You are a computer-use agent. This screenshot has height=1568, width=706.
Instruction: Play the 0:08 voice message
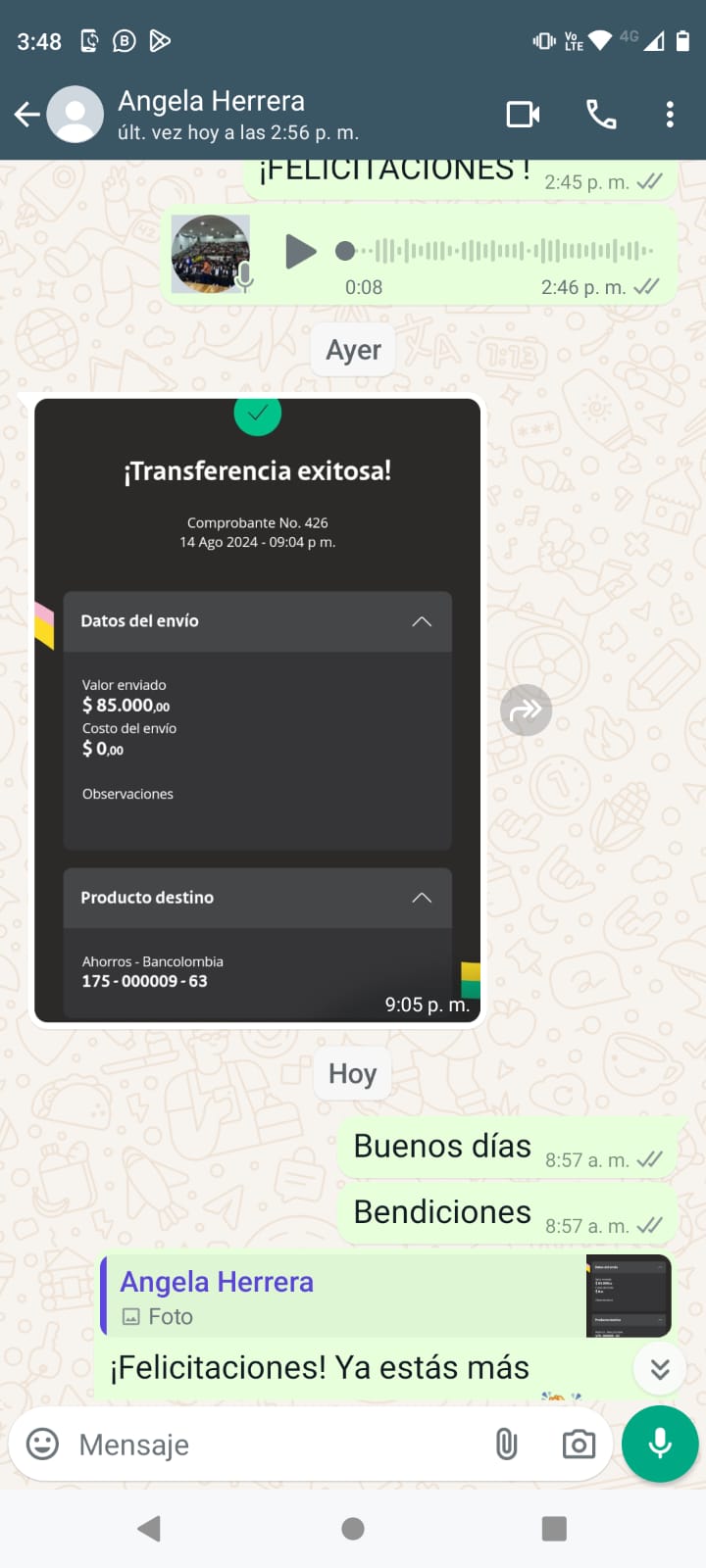[x=300, y=251]
